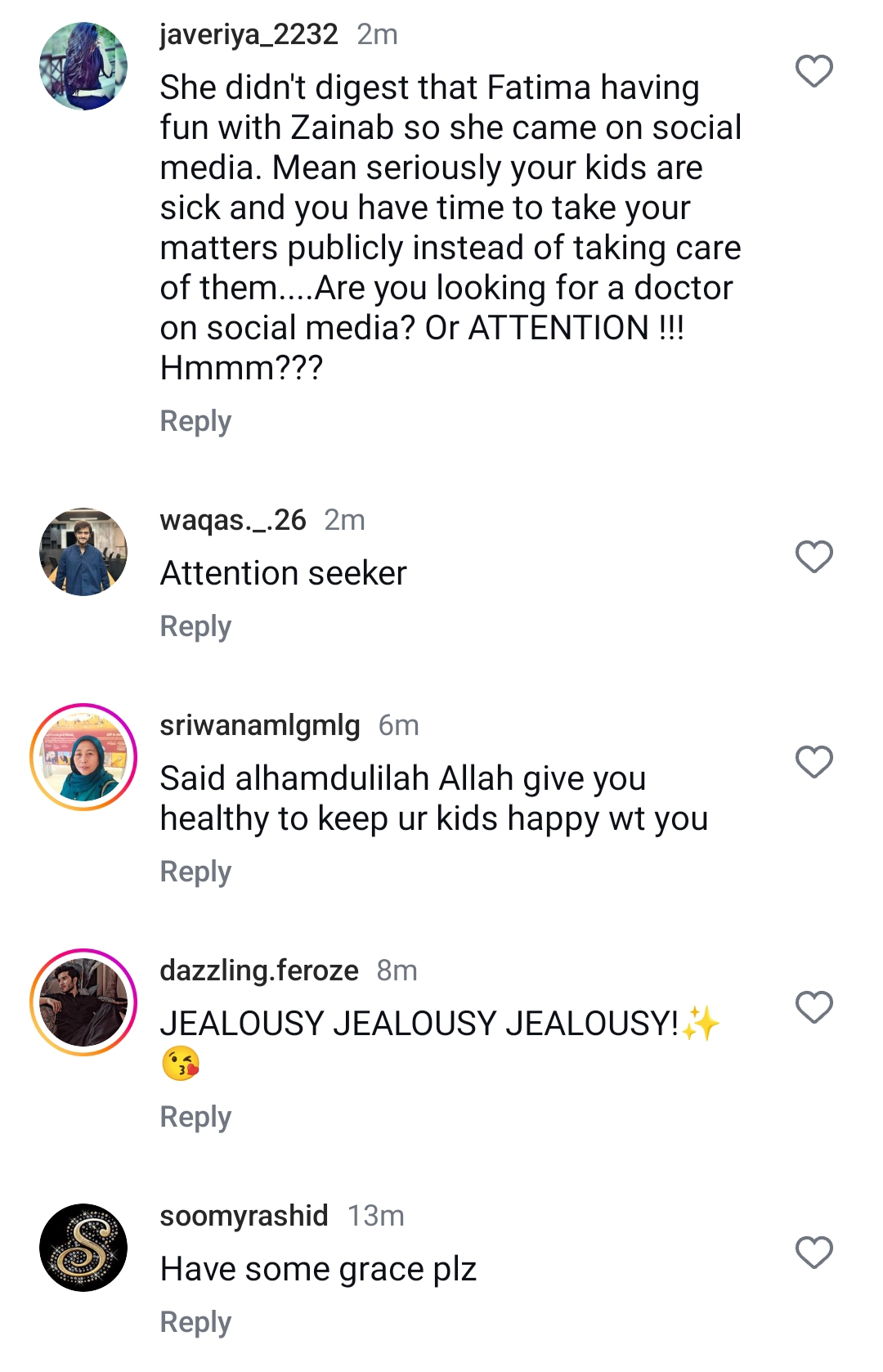Like javeriya_2232's comment
The height and width of the screenshot is (1372, 883).
814,71
